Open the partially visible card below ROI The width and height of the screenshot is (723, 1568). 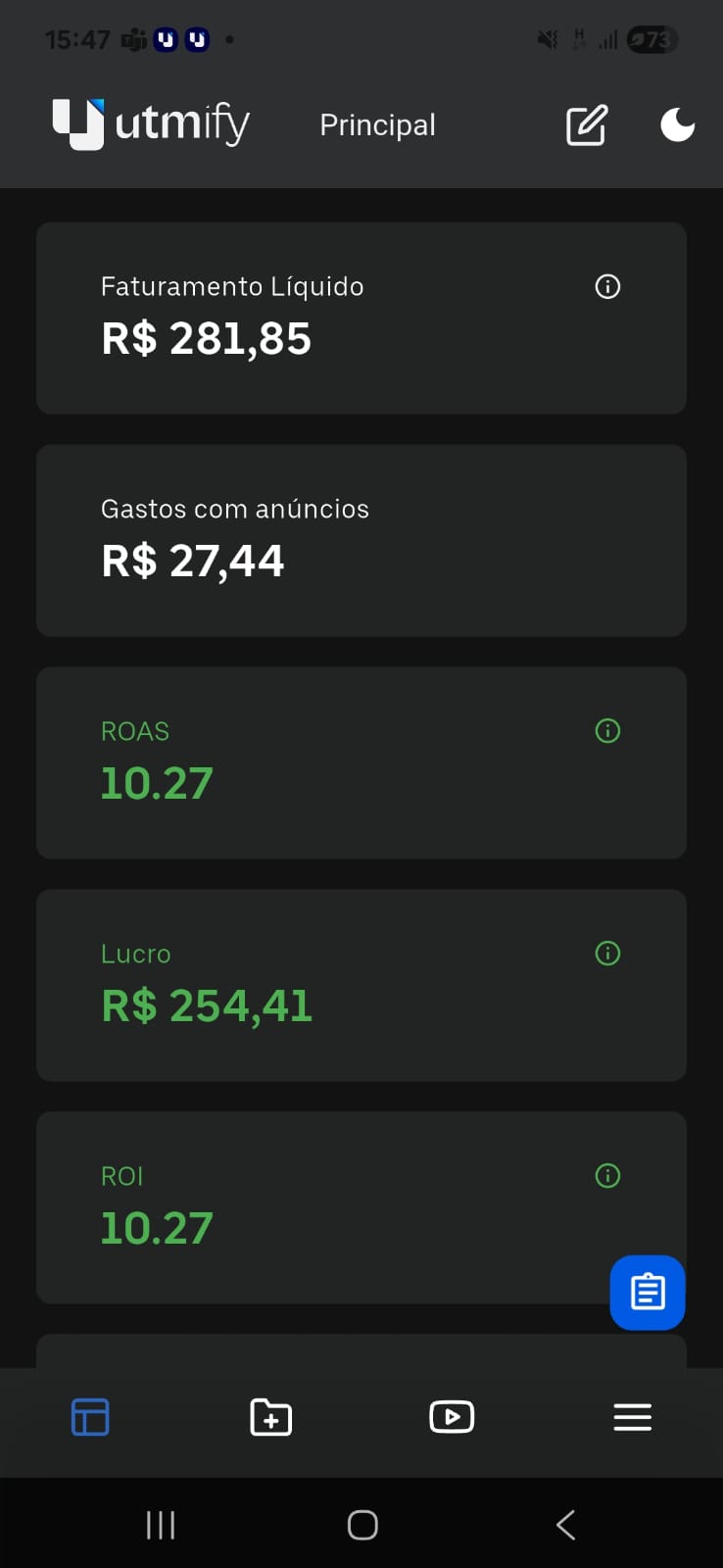pyautogui.click(x=361, y=1352)
